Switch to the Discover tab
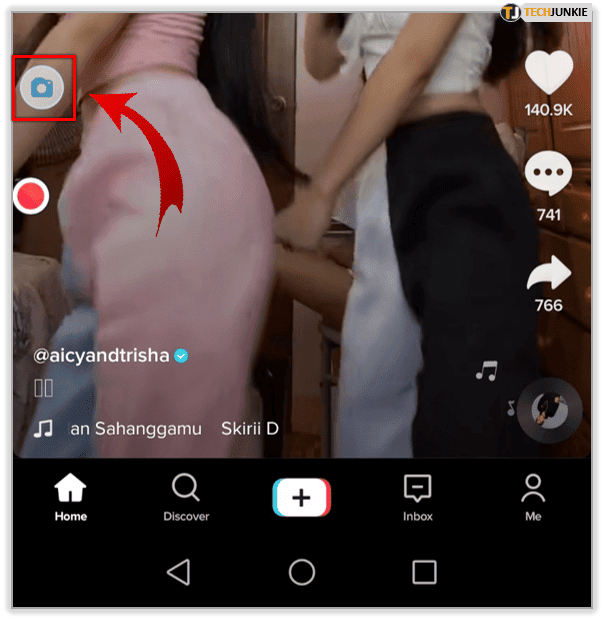 pos(186,498)
